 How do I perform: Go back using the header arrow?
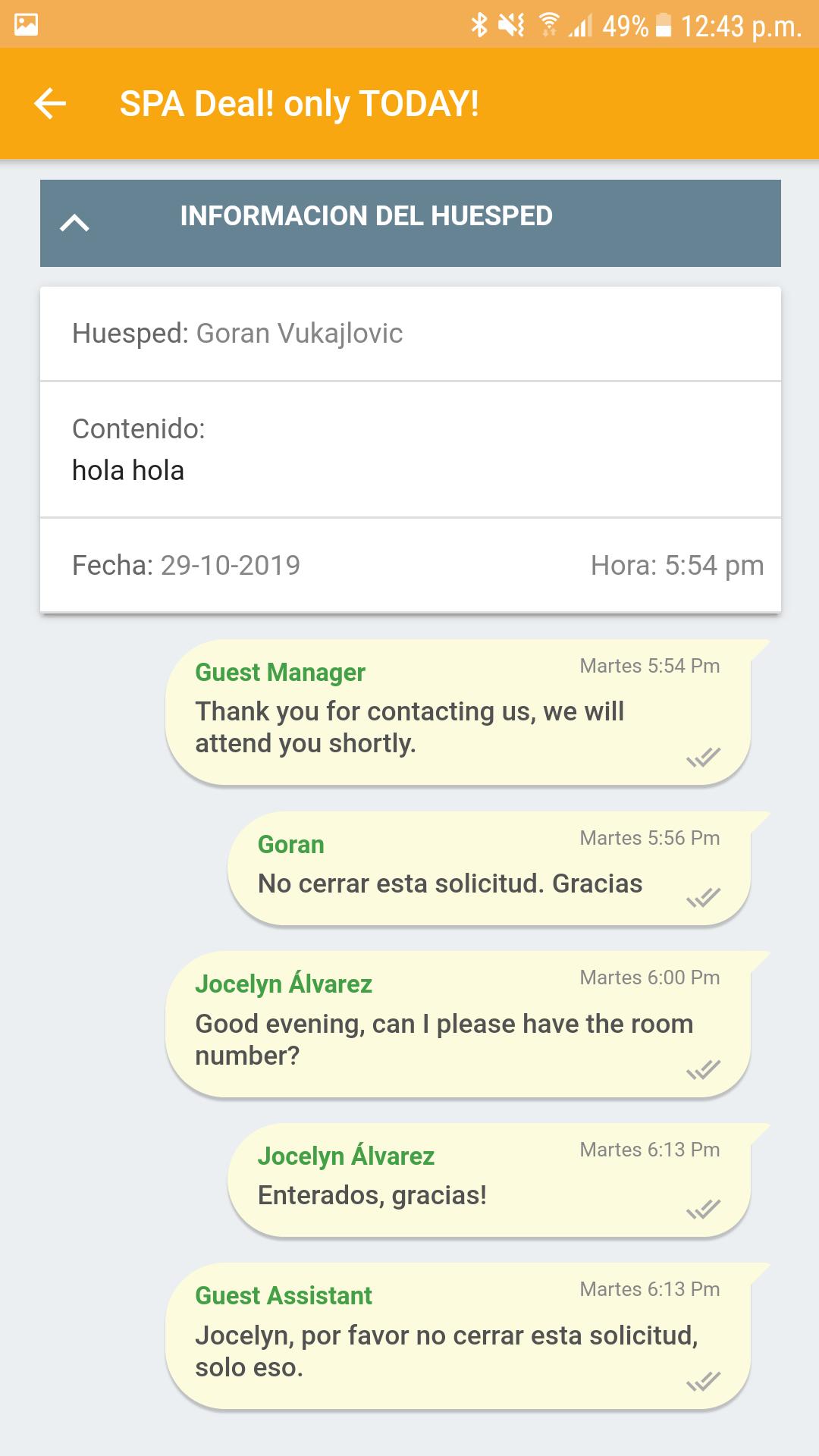pyautogui.click(x=50, y=104)
